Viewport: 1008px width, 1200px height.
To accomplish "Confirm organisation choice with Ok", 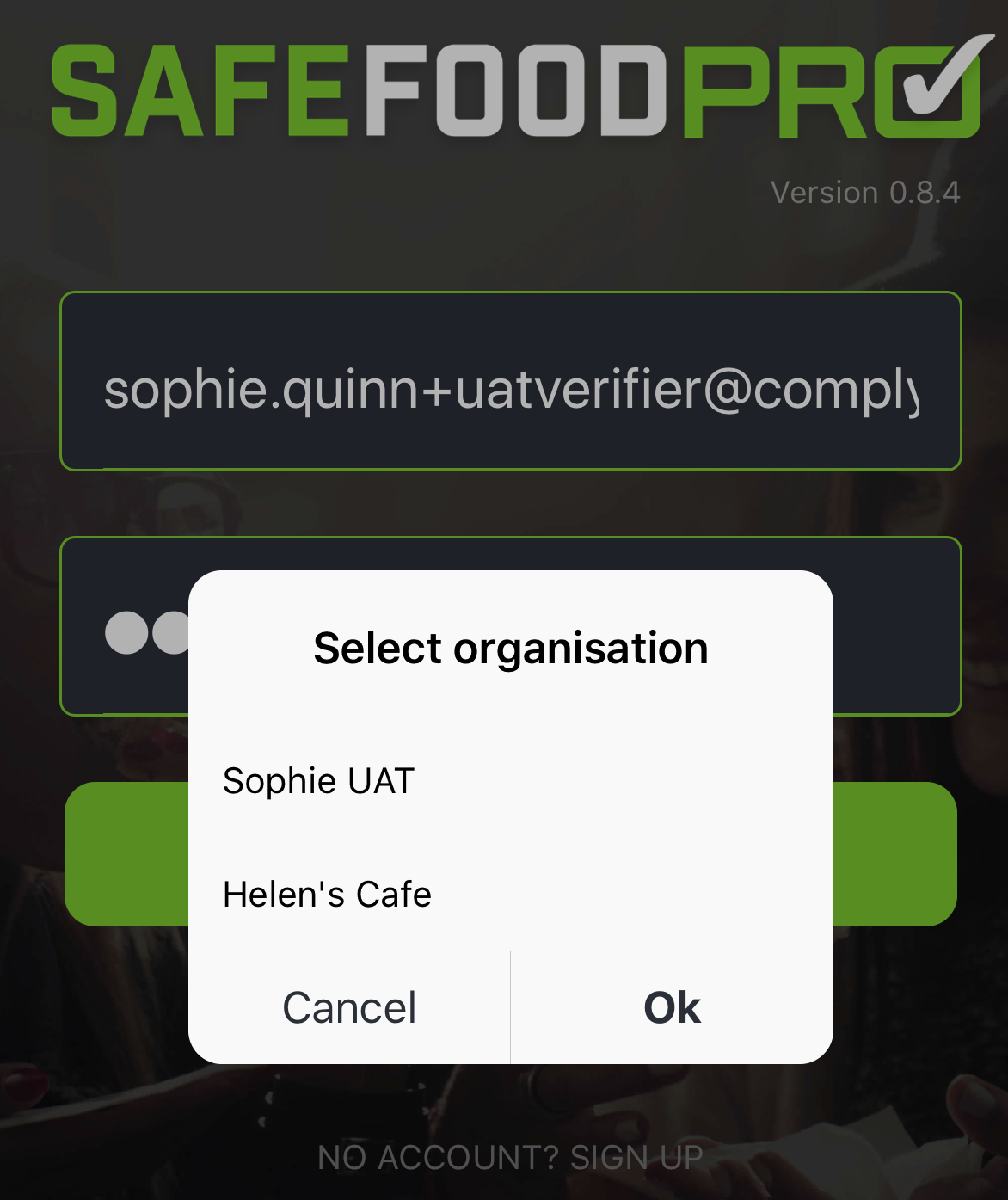I will click(x=672, y=1007).
